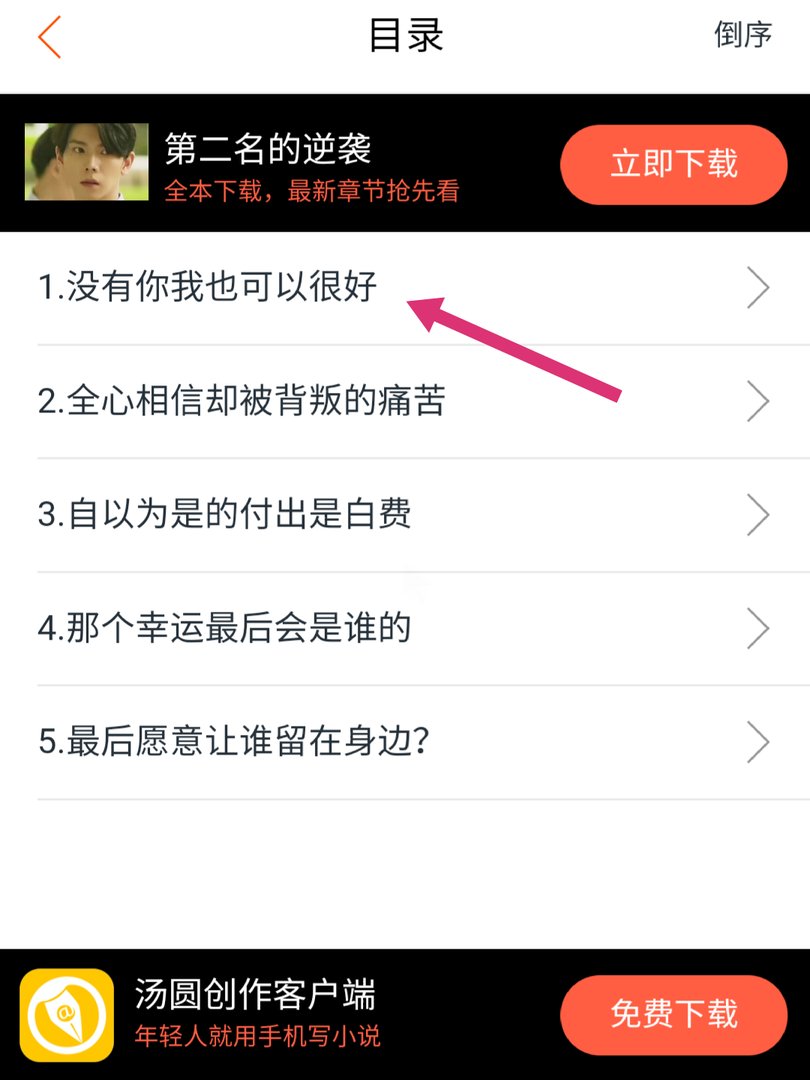Tap 立即下载 to download the book

tap(672, 165)
